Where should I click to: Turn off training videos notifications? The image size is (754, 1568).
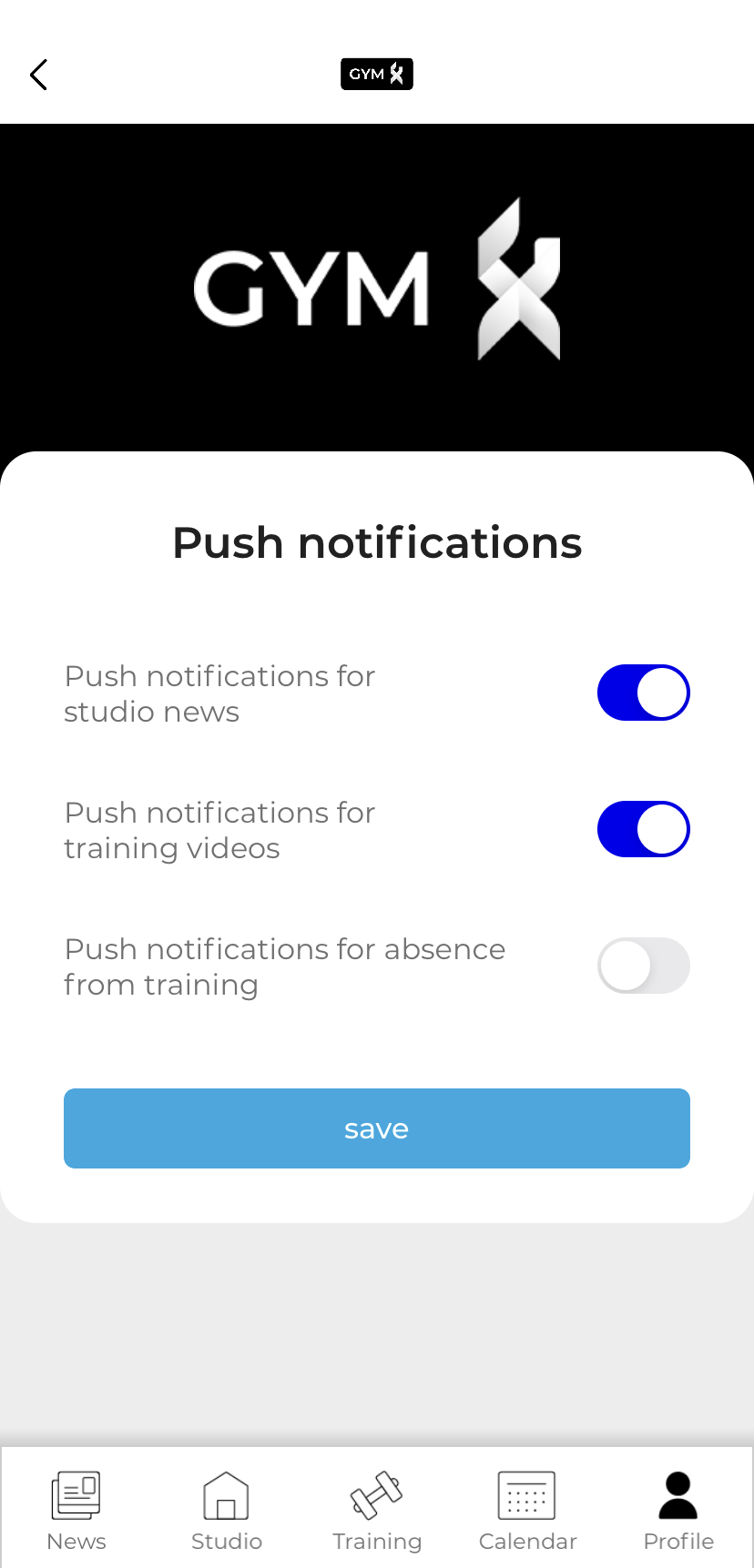tap(644, 829)
